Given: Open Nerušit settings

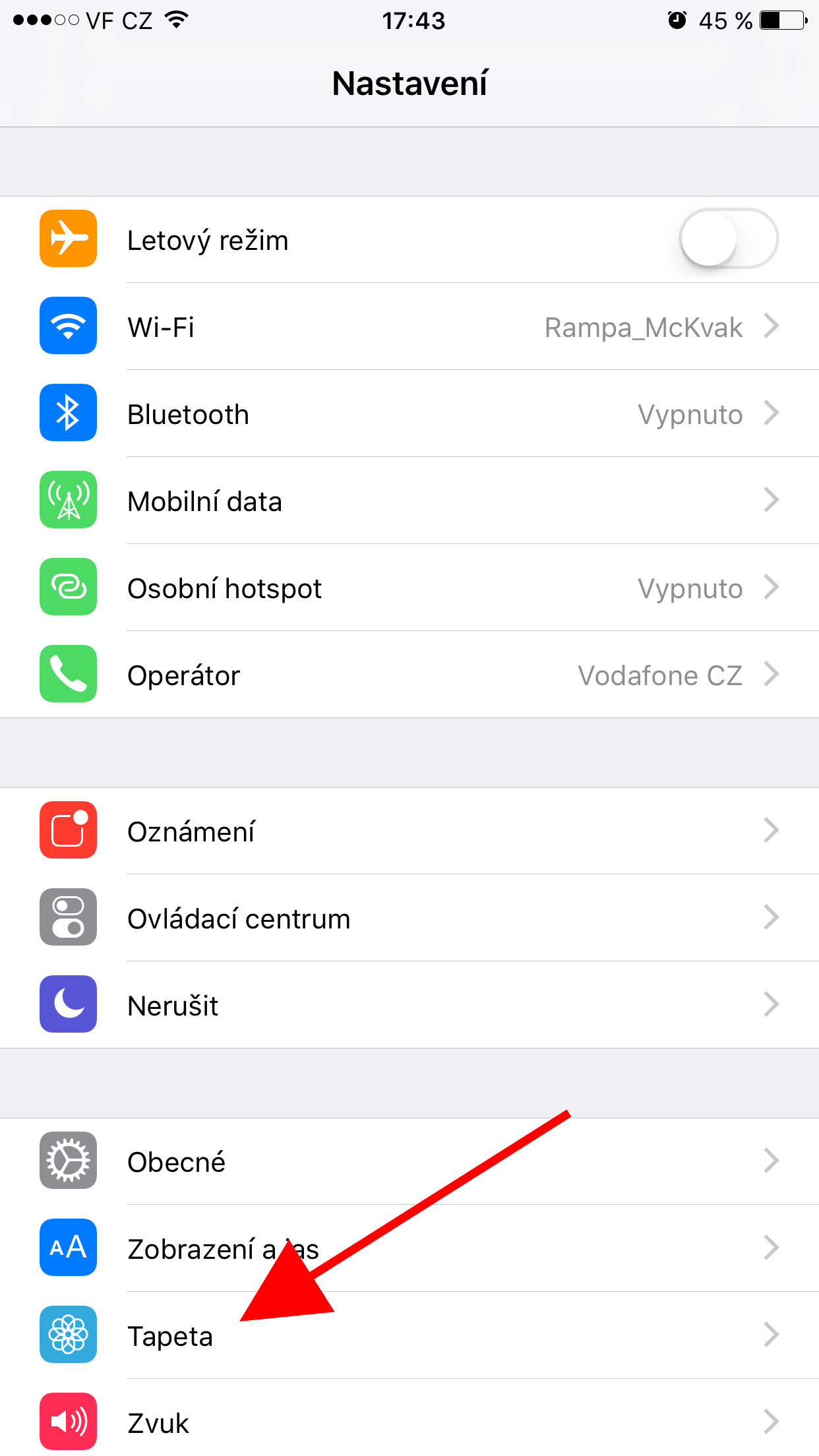Looking at the screenshot, I should [409, 1005].
